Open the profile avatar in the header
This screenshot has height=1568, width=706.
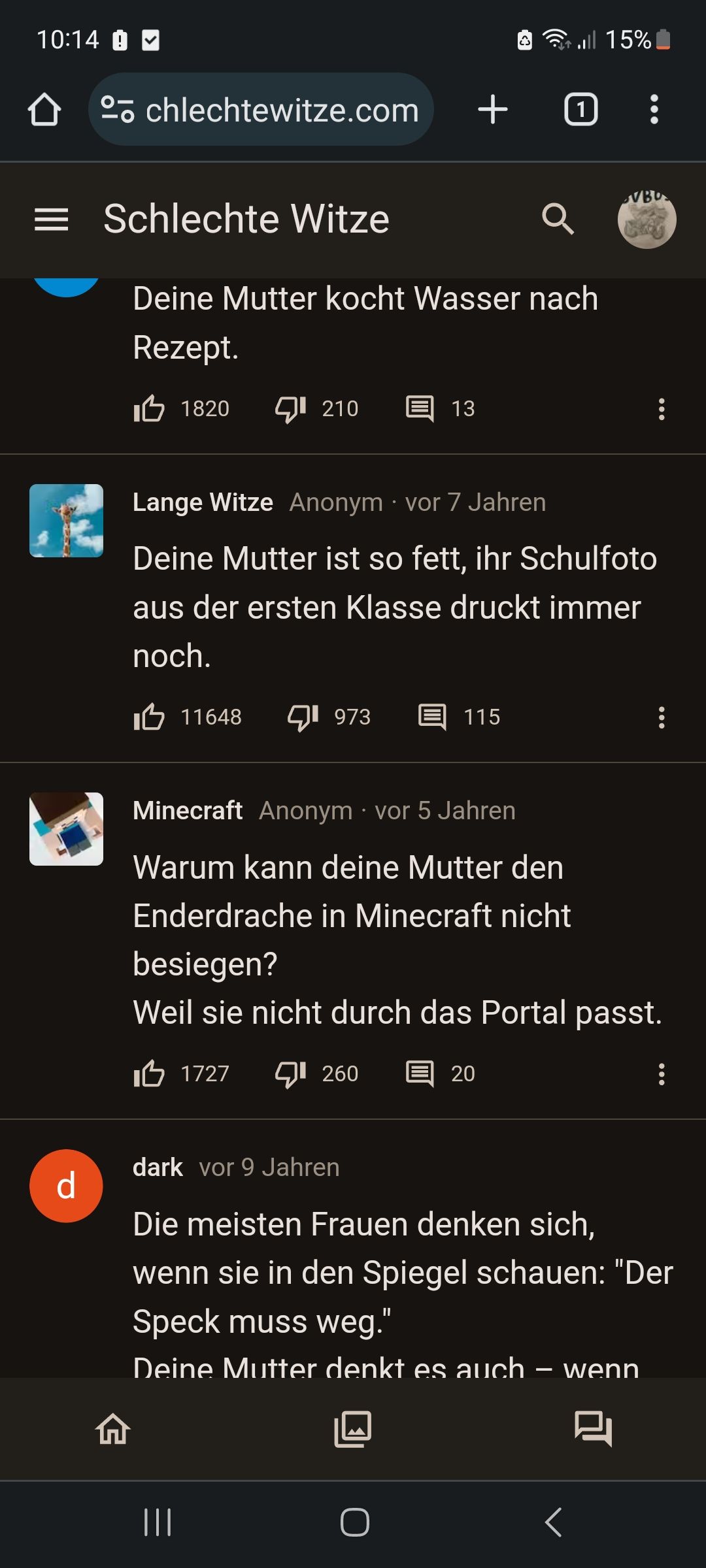pyautogui.click(x=647, y=219)
